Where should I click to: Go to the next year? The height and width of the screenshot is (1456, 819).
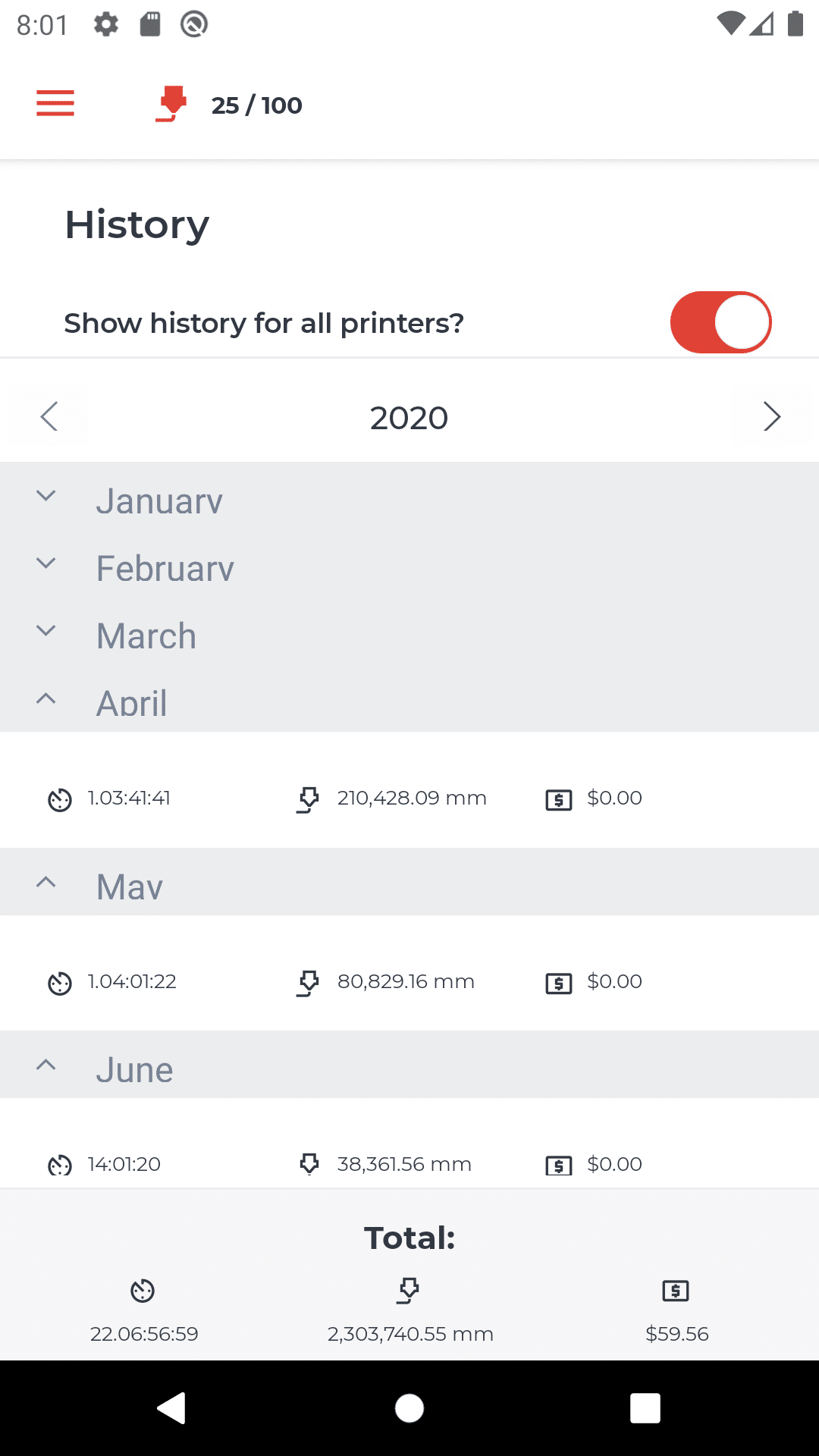(771, 416)
